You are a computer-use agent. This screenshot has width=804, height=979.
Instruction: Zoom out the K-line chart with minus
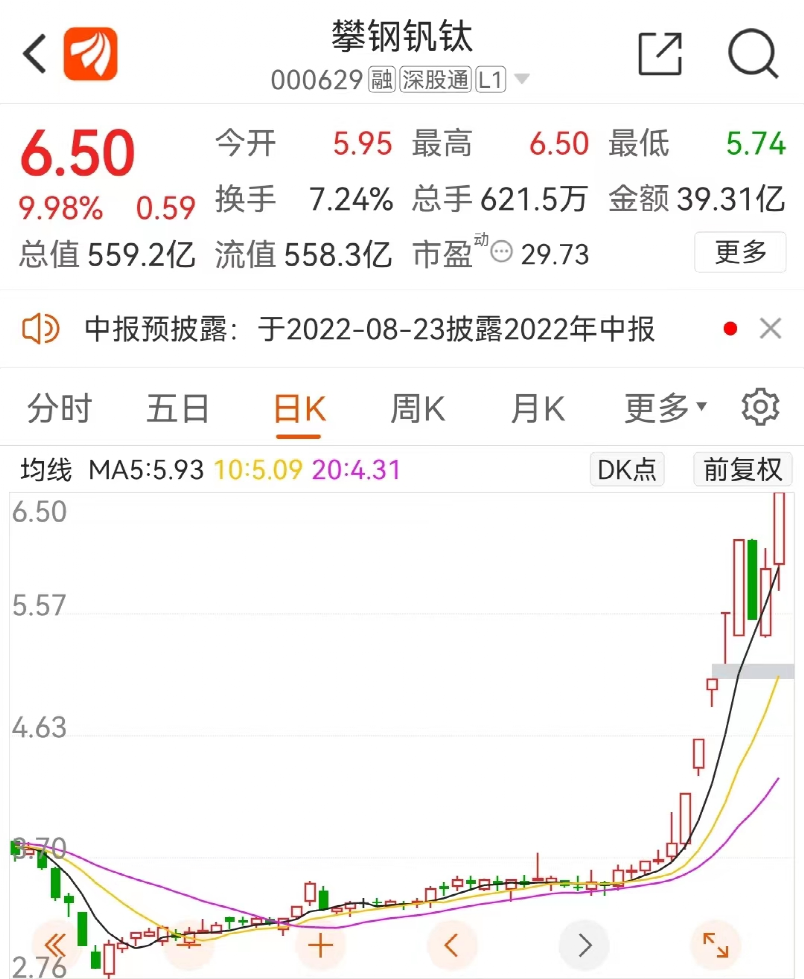tap(187, 944)
